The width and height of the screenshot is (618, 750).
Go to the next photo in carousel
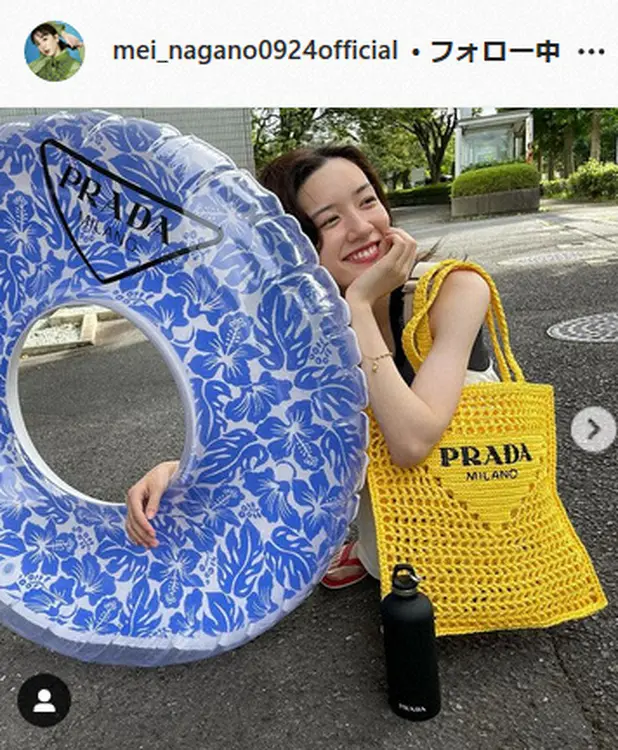pyautogui.click(x=593, y=430)
